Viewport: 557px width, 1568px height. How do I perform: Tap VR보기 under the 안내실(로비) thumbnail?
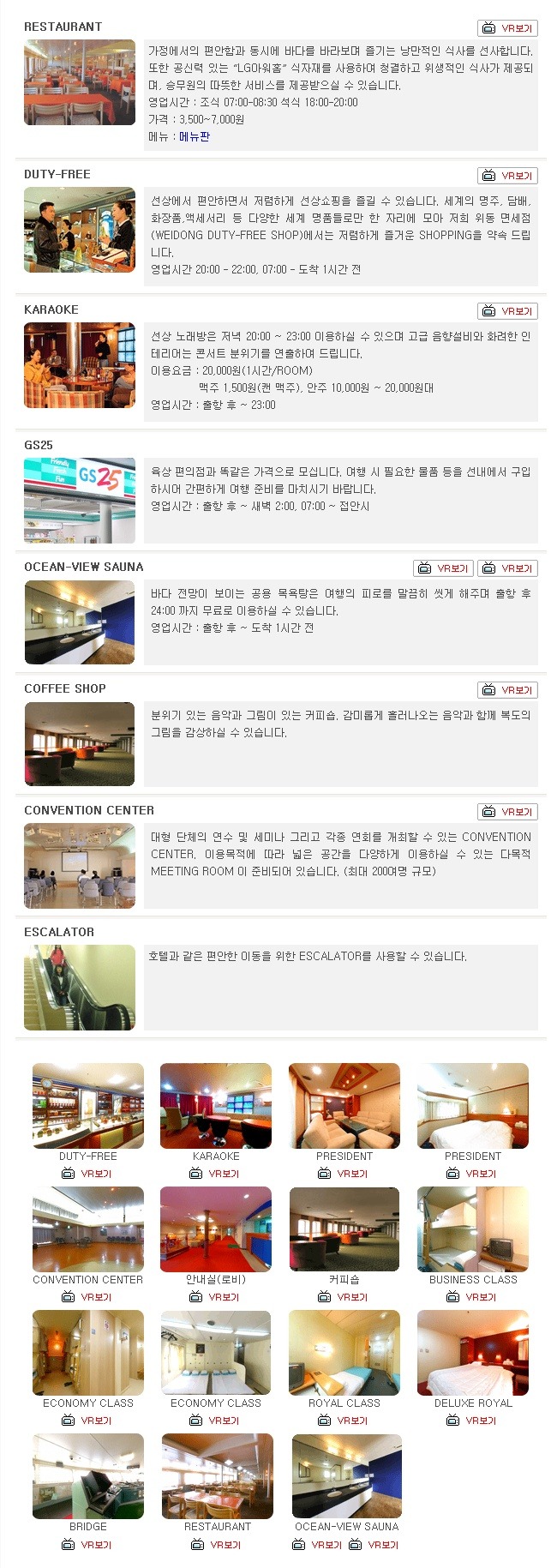pyautogui.click(x=216, y=1297)
